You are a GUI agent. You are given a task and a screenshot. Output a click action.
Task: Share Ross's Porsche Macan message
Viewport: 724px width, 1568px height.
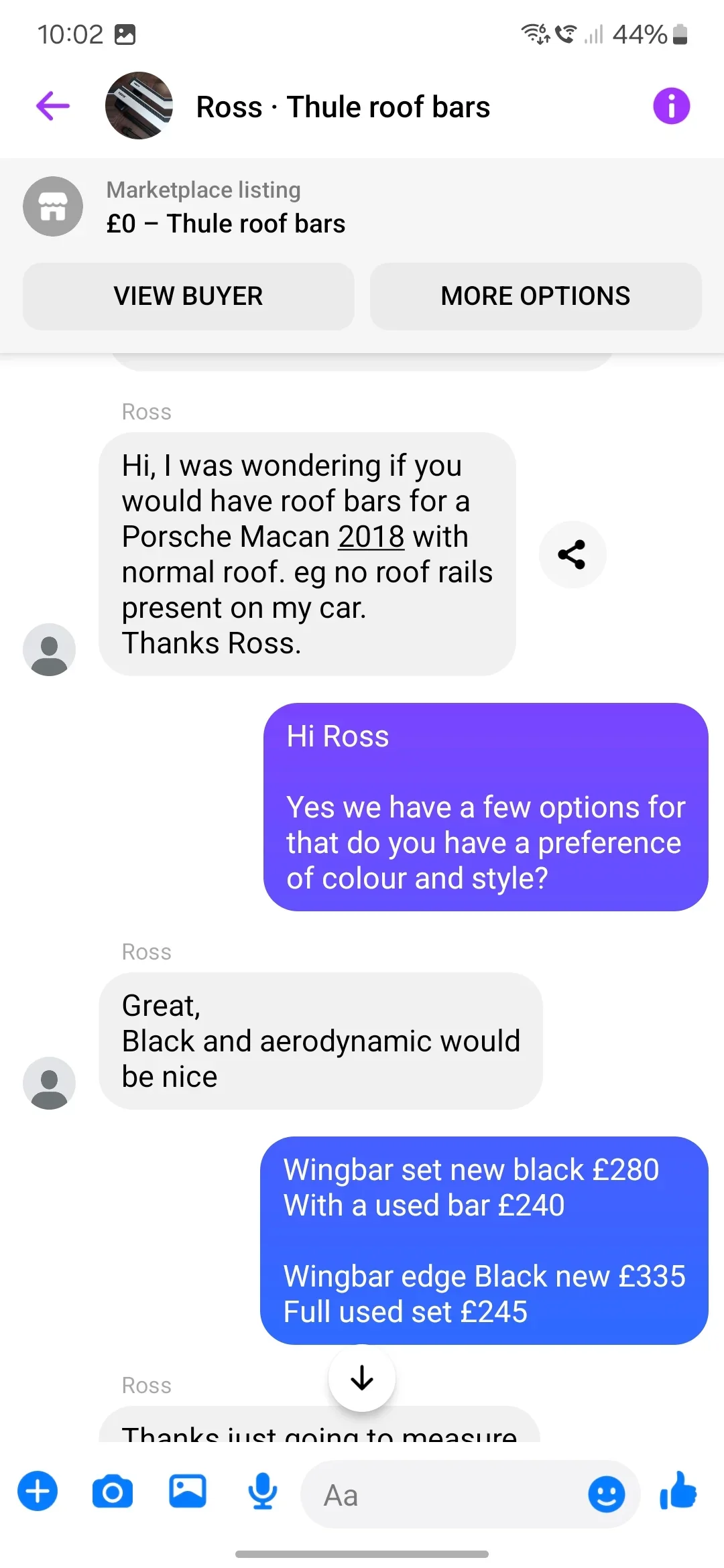pos(572,555)
